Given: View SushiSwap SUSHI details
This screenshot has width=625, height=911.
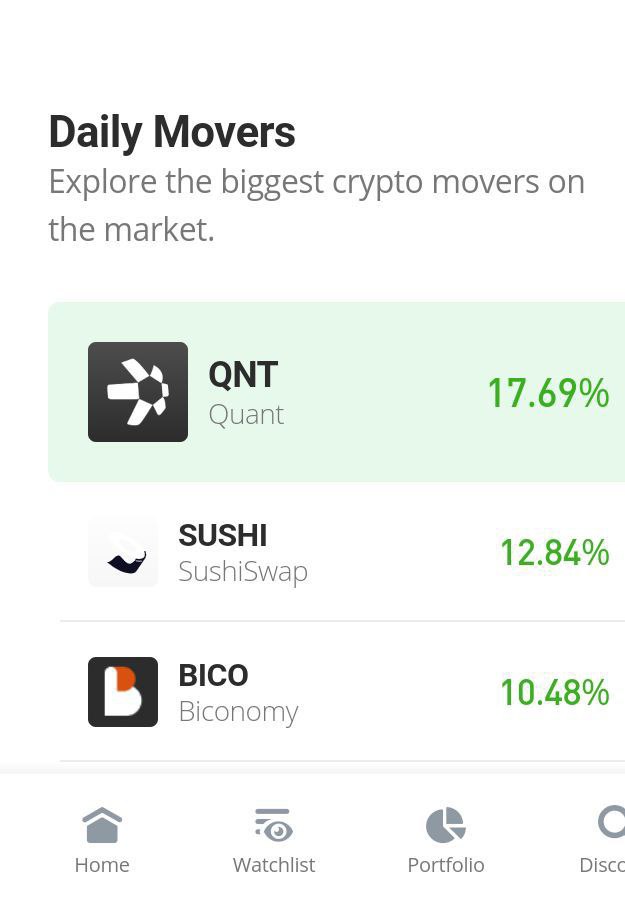Looking at the screenshot, I should coord(340,552).
